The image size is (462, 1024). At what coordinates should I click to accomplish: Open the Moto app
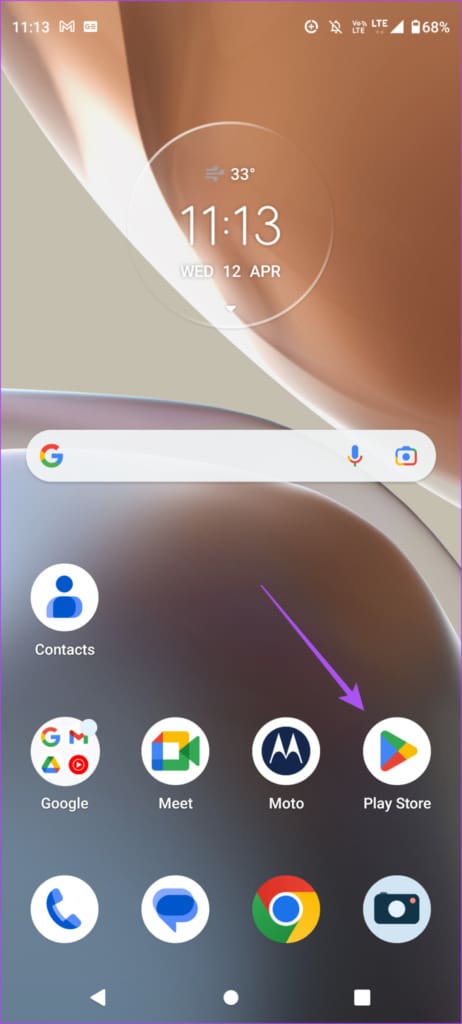coord(286,751)
